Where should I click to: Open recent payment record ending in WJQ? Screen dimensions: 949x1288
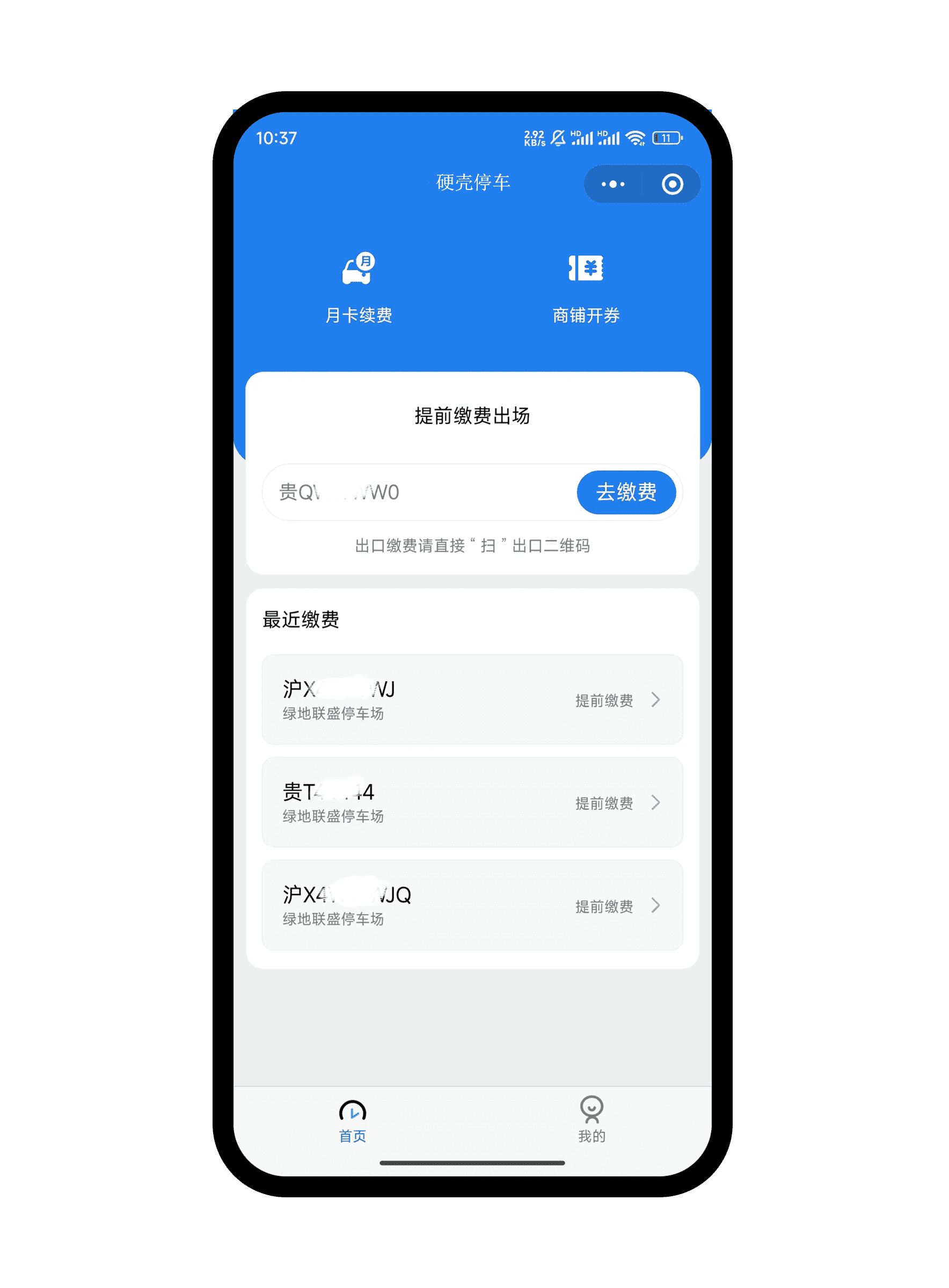pos(472,905)
